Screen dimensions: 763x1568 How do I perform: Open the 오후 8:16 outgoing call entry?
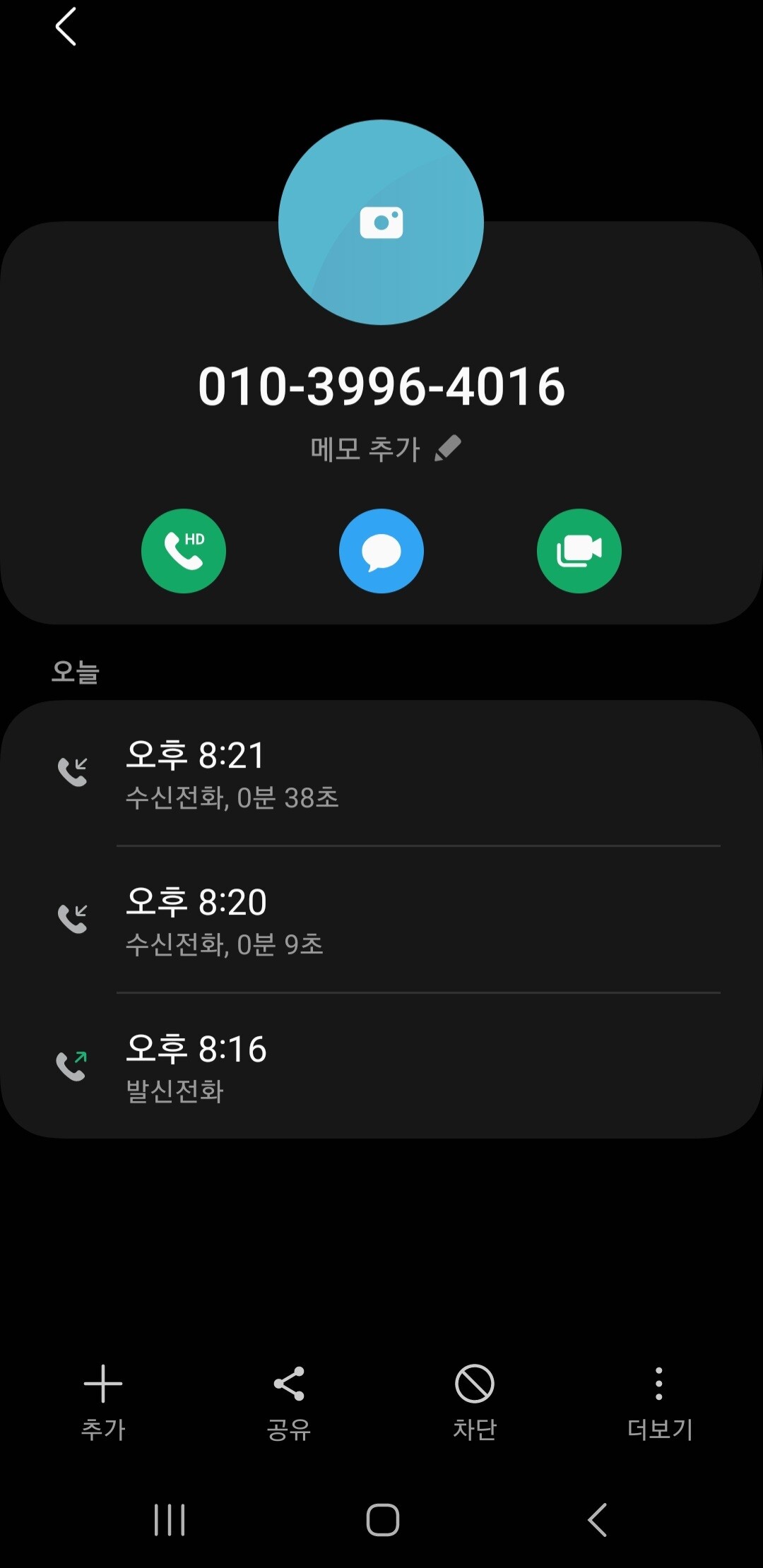click(381, 1067)
